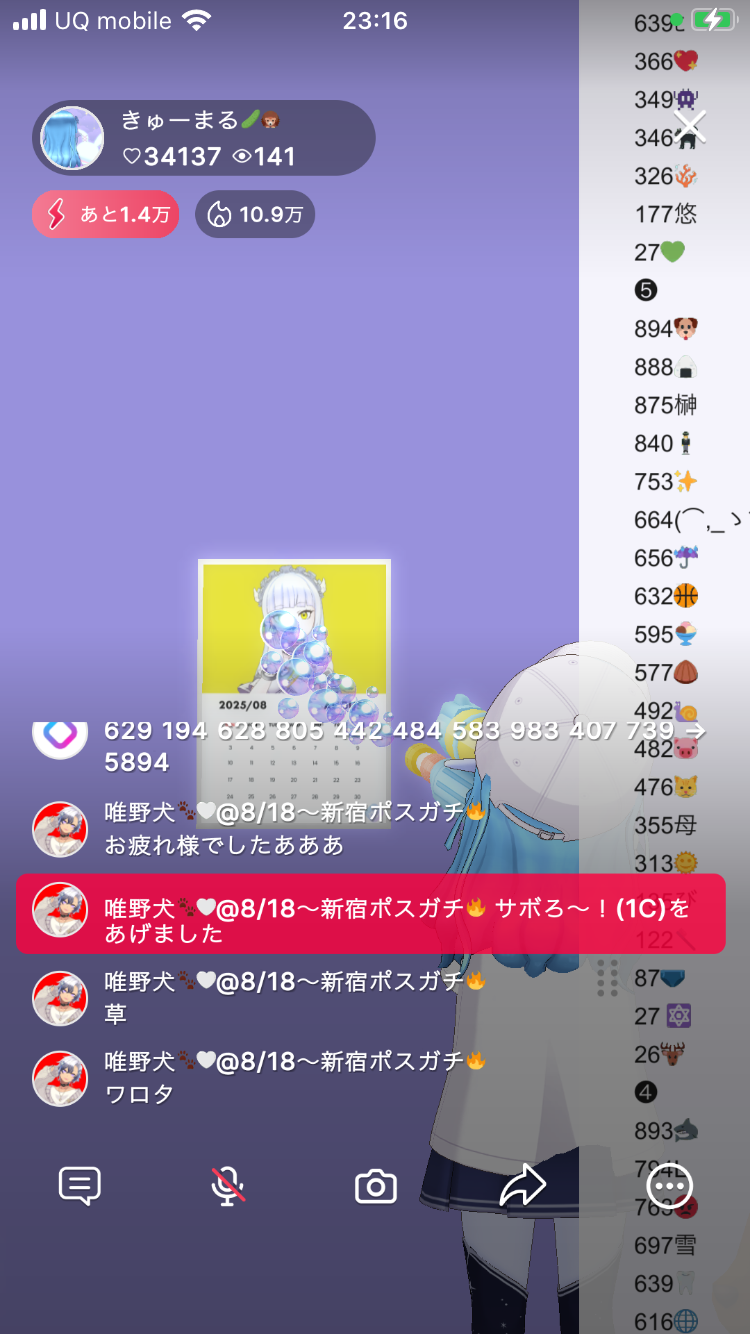
Task: Take a screenshot with camera icon
Action: [x=376, y=1187]
